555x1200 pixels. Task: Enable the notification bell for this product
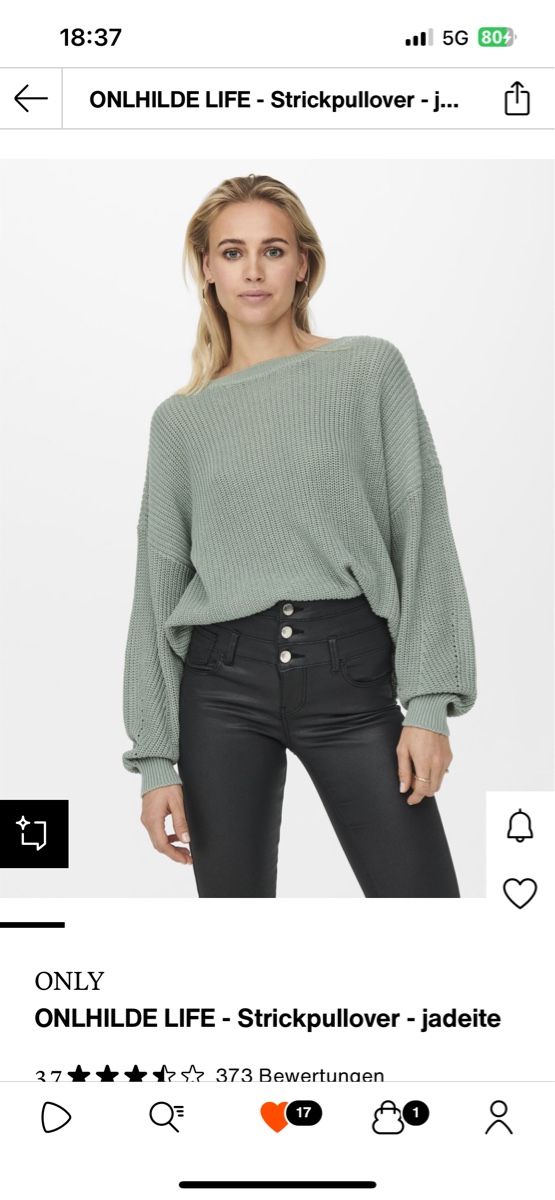tap(520, 827)
